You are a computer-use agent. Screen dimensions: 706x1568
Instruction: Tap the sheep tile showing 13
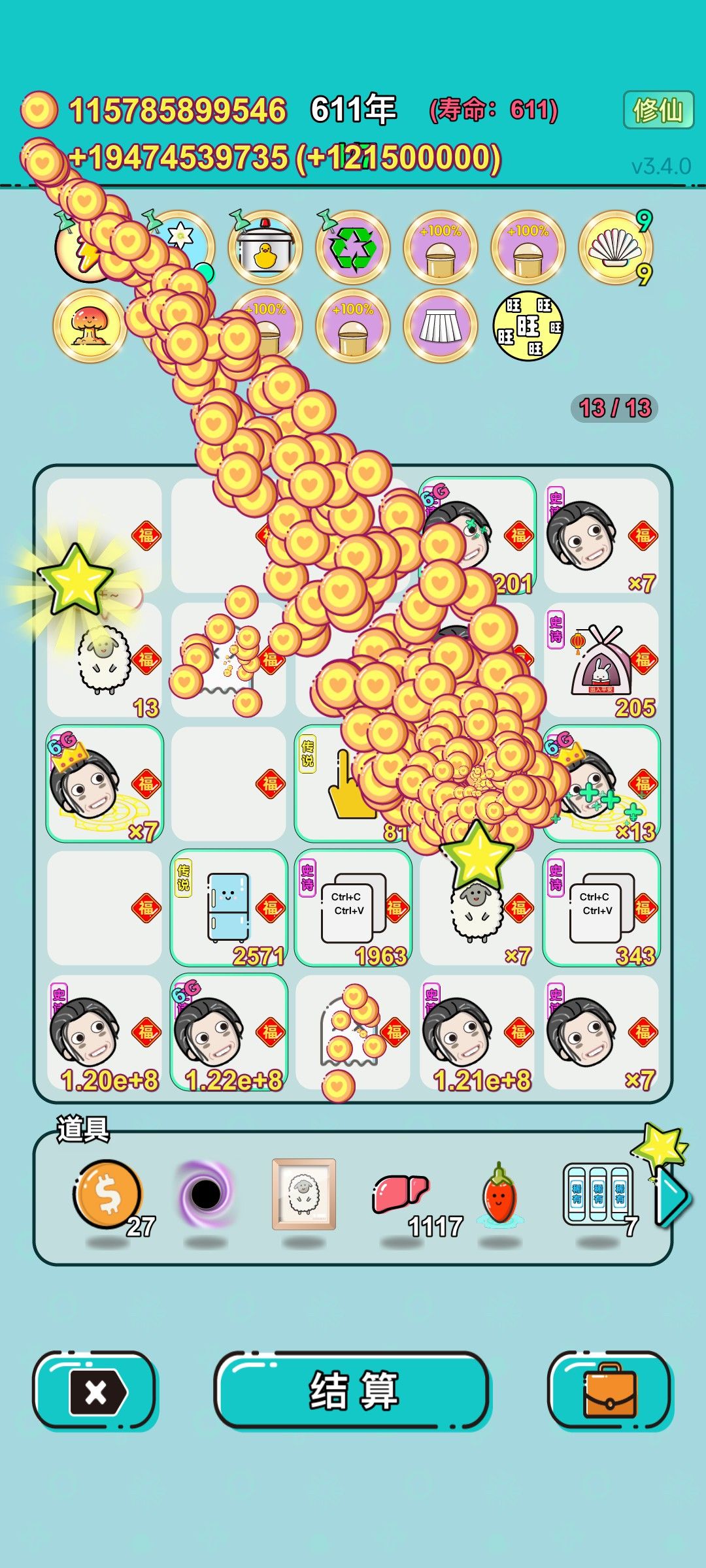pos(105,660)
